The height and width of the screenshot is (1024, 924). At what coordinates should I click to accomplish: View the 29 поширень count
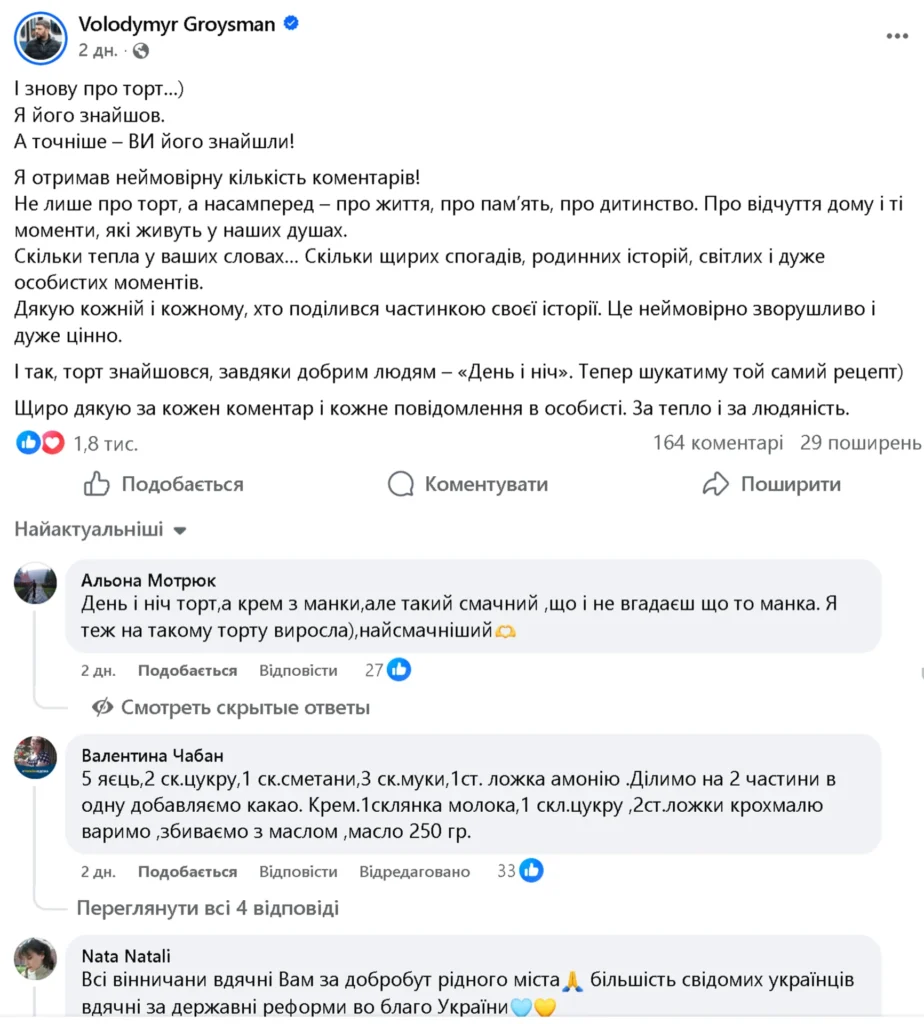860,442
